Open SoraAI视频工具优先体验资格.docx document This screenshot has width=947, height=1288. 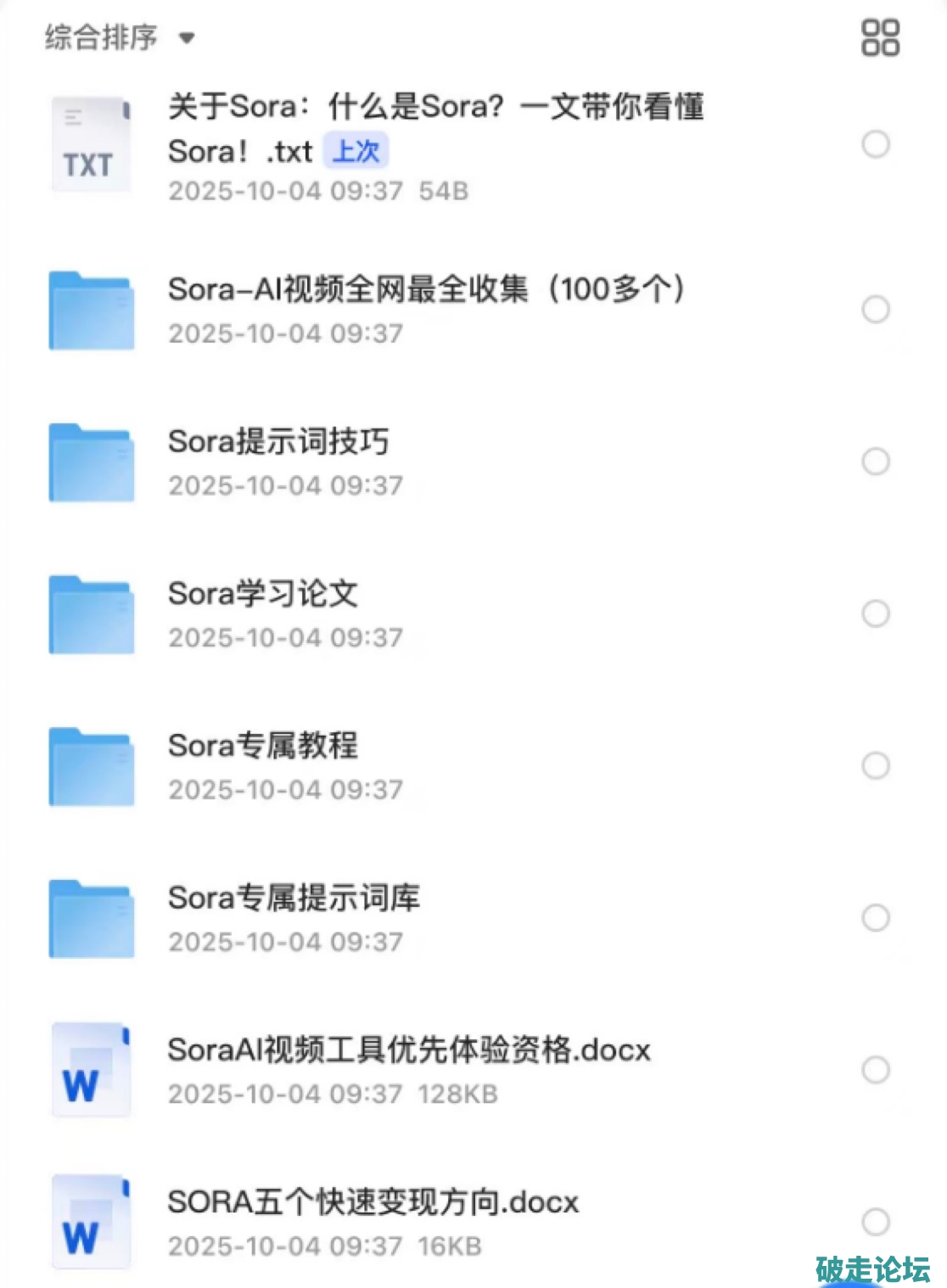coord(408,1050)
